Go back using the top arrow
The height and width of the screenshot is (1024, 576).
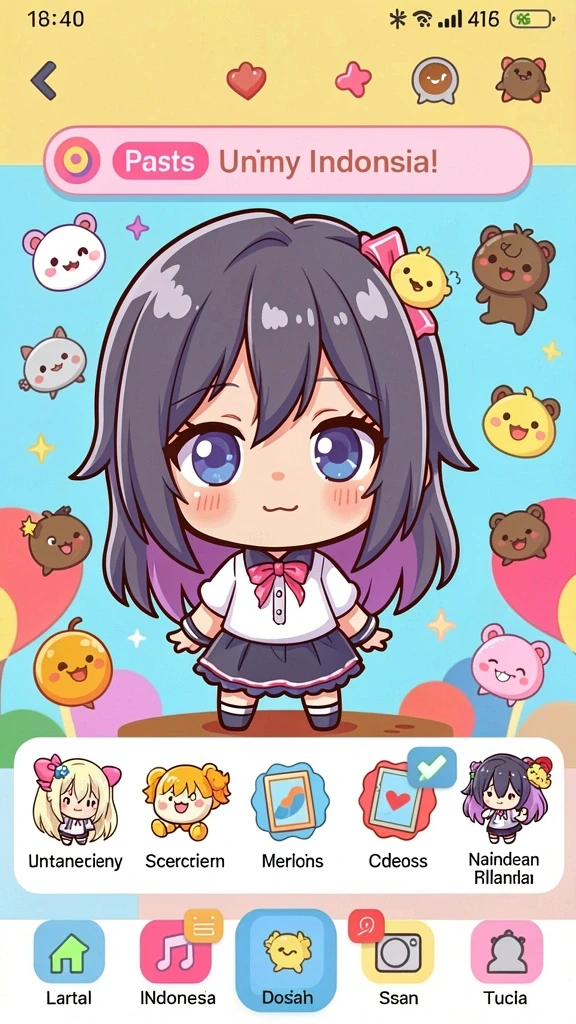(x=44, y=80)
